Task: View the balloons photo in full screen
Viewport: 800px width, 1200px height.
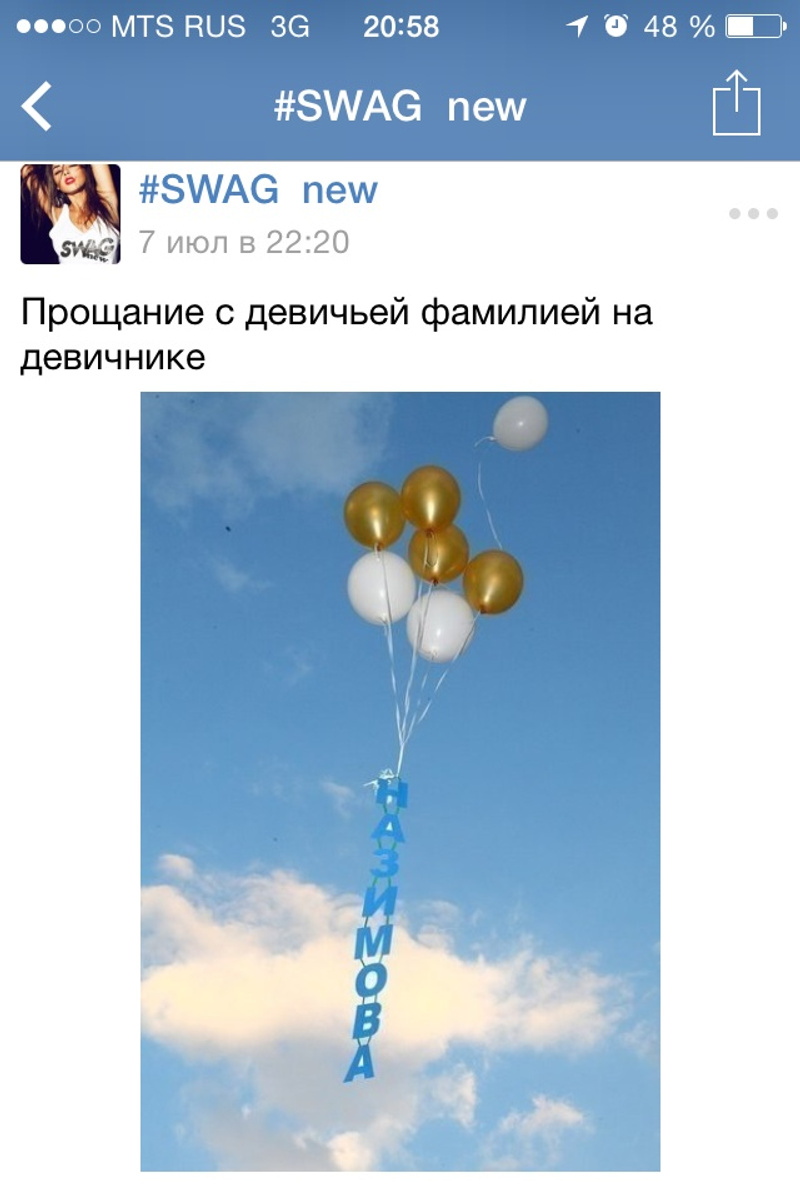Action: [x=400, y=780]
